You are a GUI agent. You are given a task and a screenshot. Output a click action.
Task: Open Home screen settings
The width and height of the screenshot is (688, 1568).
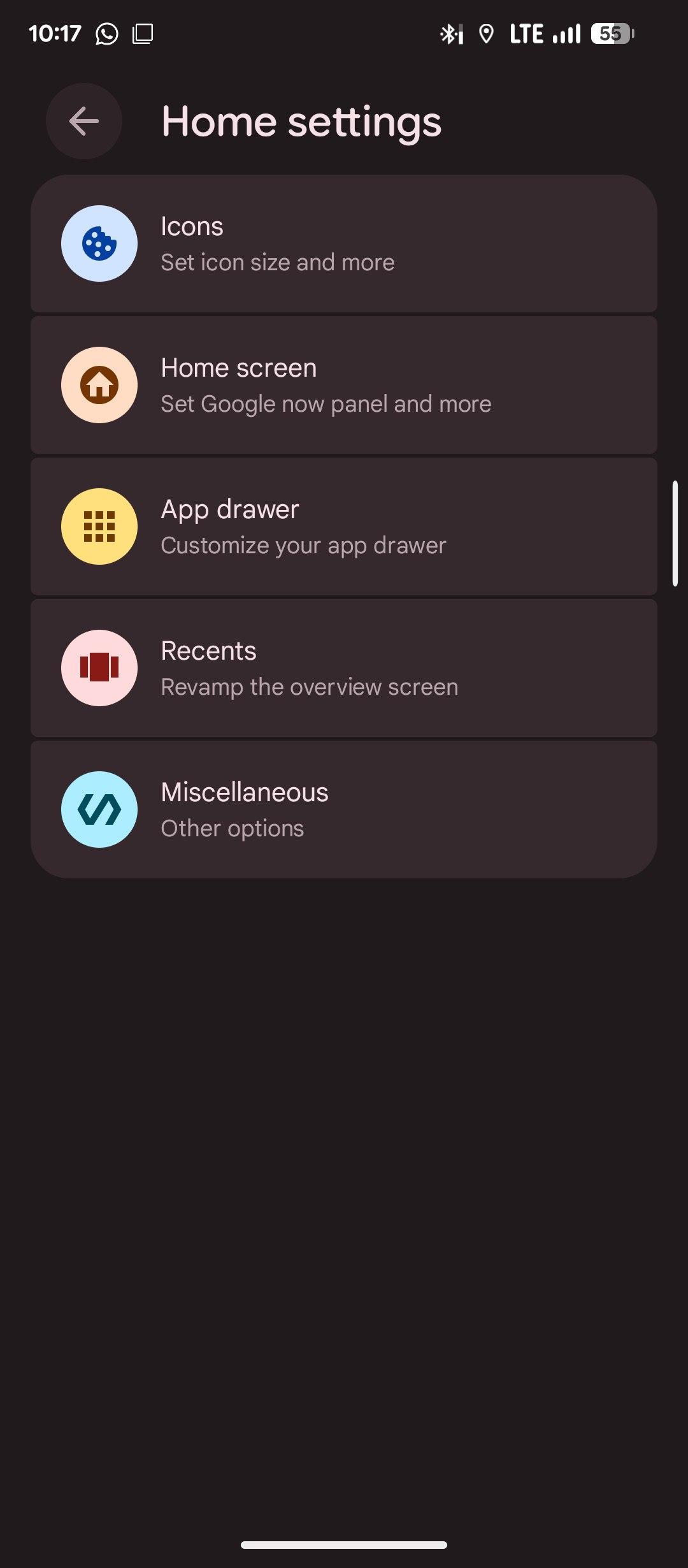coord(344,386)
